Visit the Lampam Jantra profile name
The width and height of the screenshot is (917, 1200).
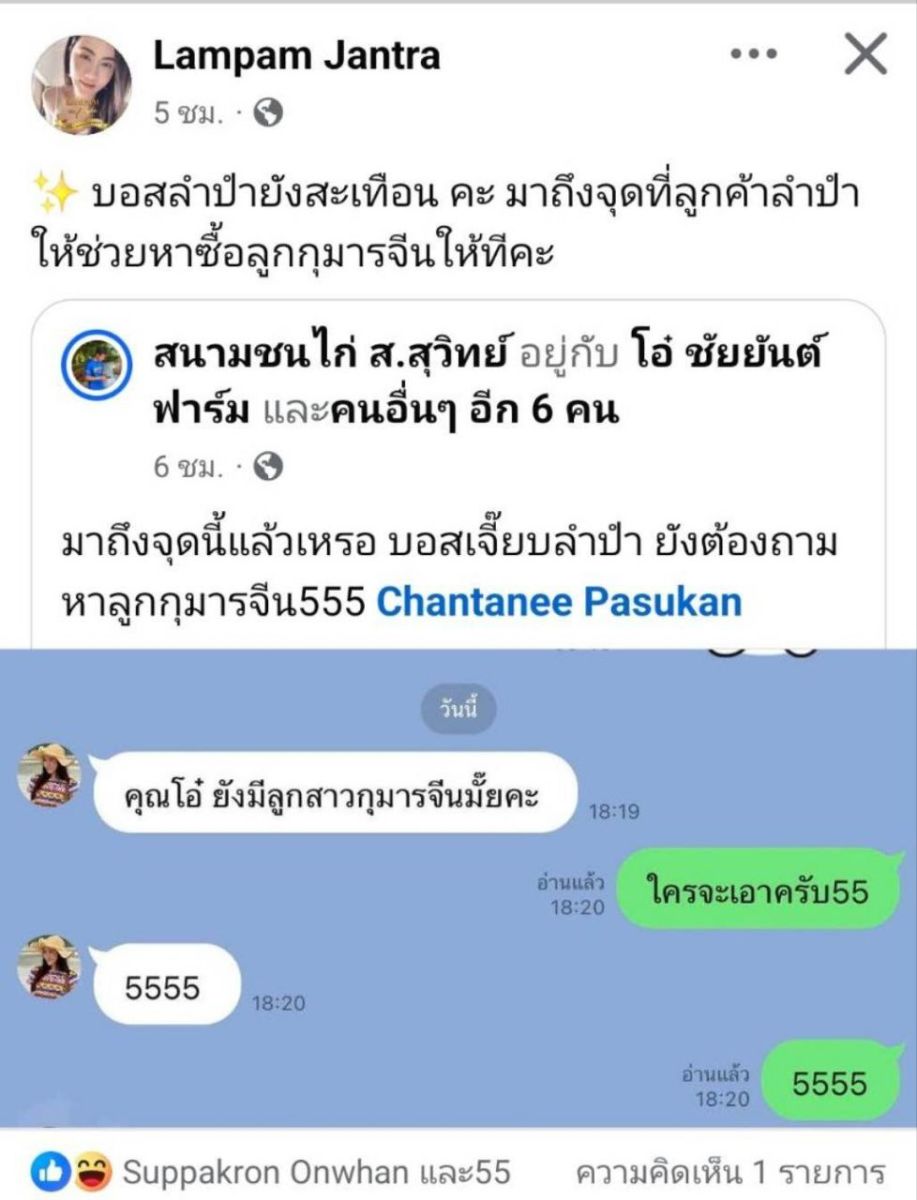296,56
